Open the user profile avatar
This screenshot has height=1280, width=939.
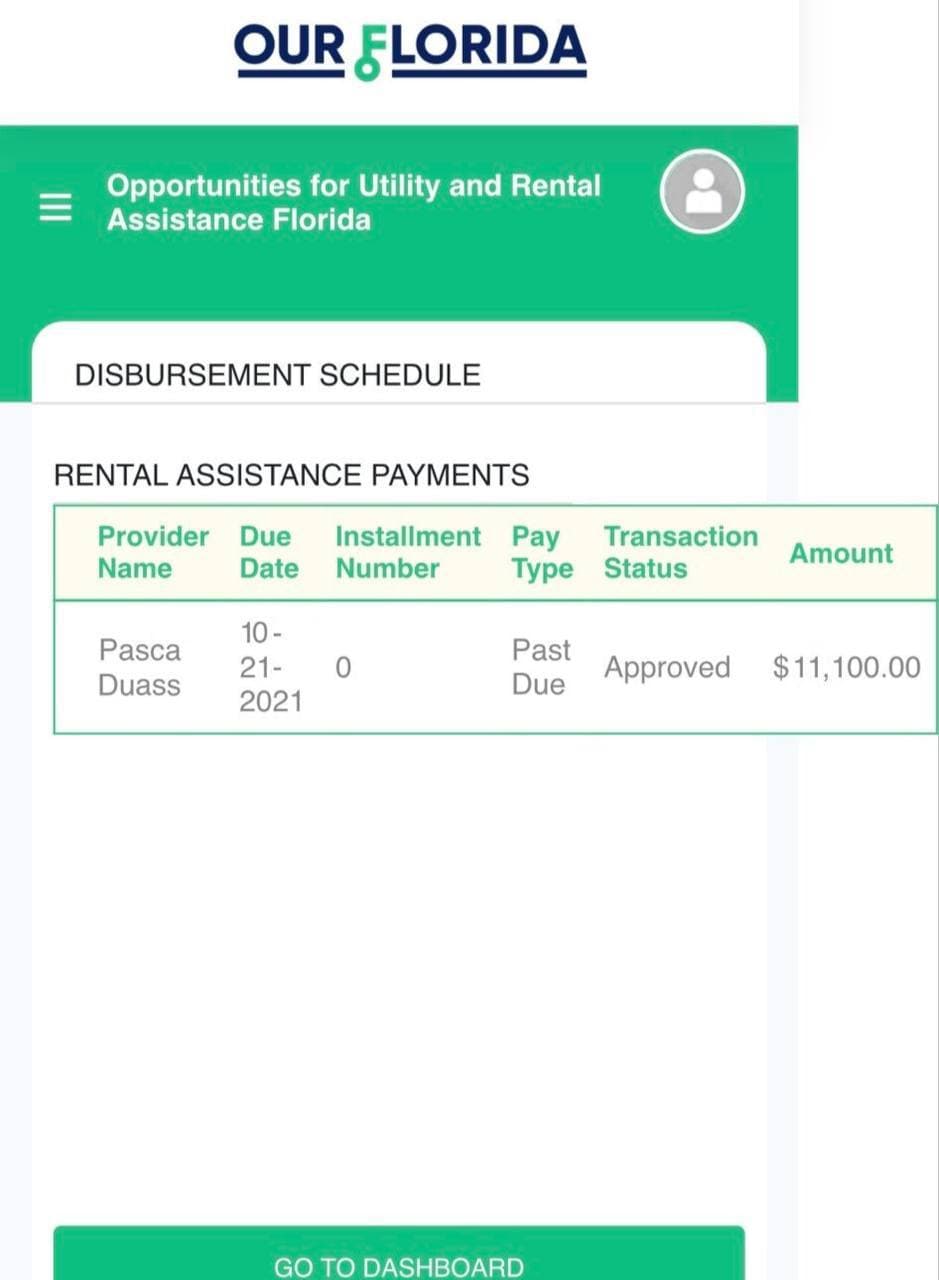702,192
